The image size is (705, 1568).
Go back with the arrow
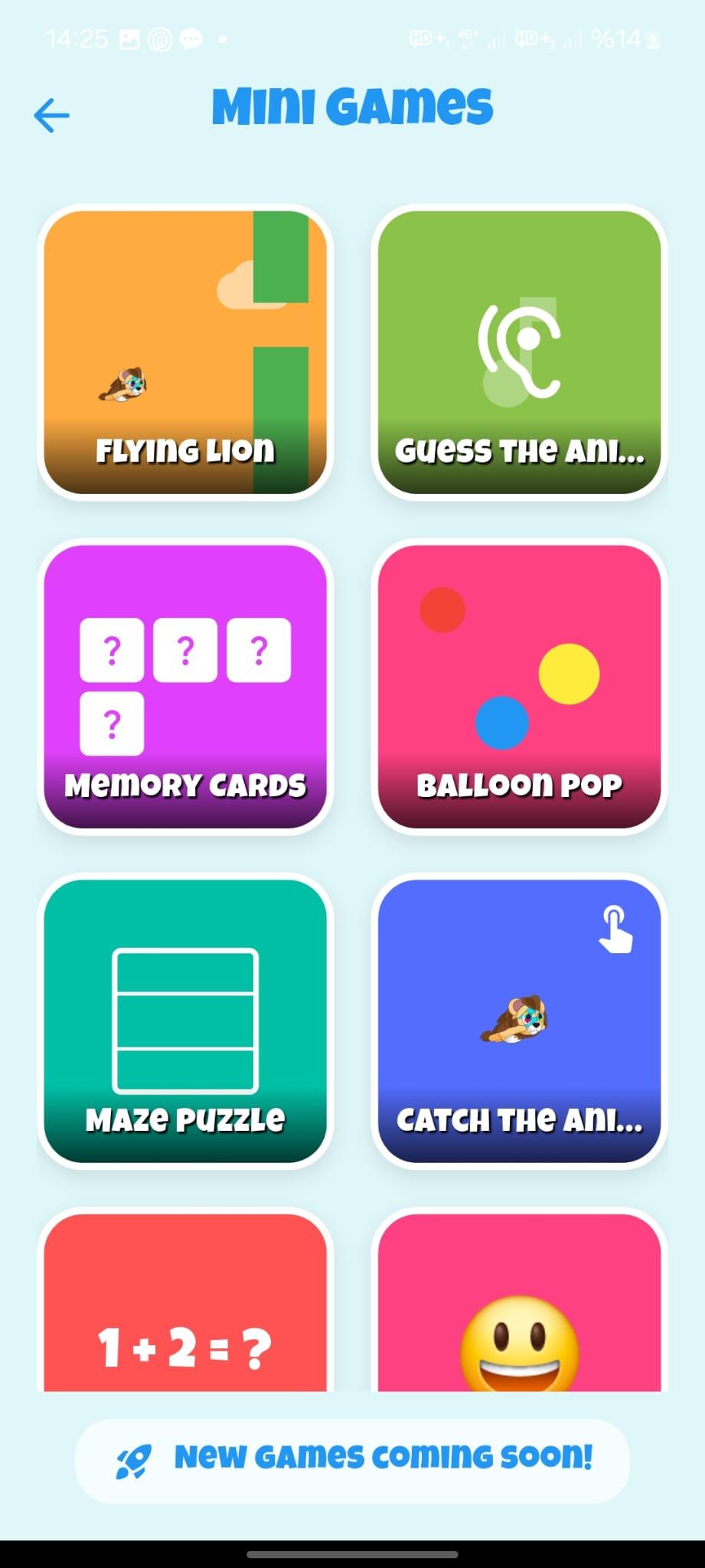click(x=51, y=115)
